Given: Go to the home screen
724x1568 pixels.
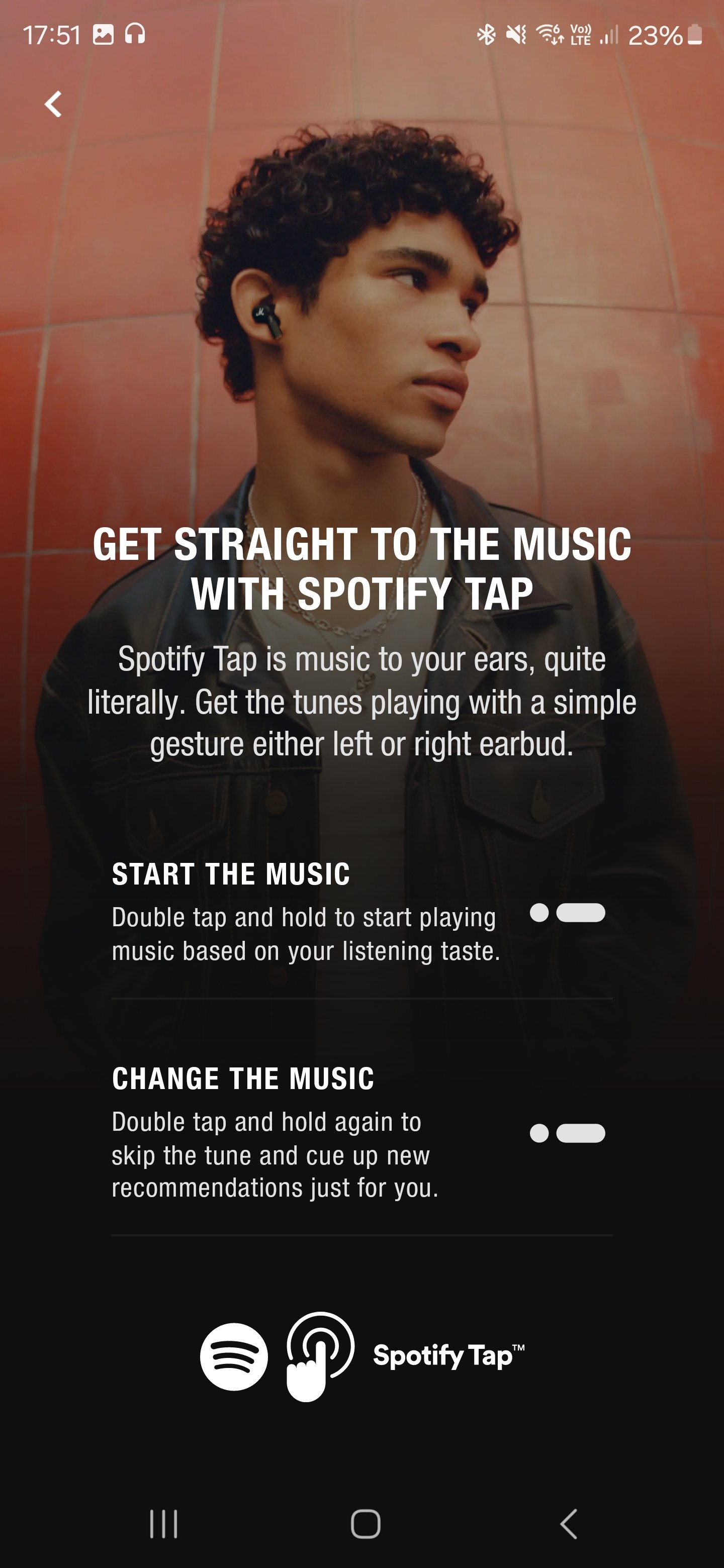Looking at the screenshot, I should pyautogui.click(x=366, y=1524).
